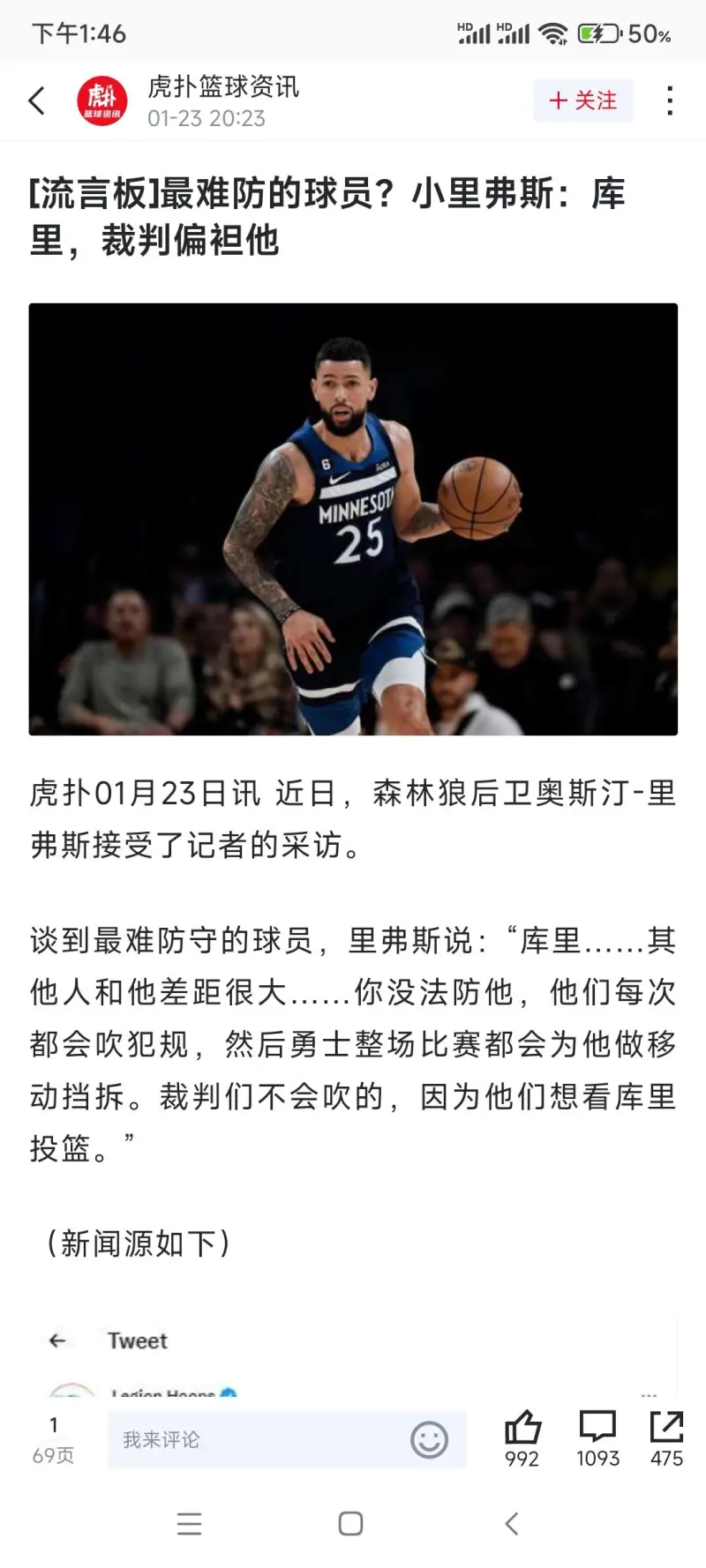Go back using the top-left arrow

(37, 101)
